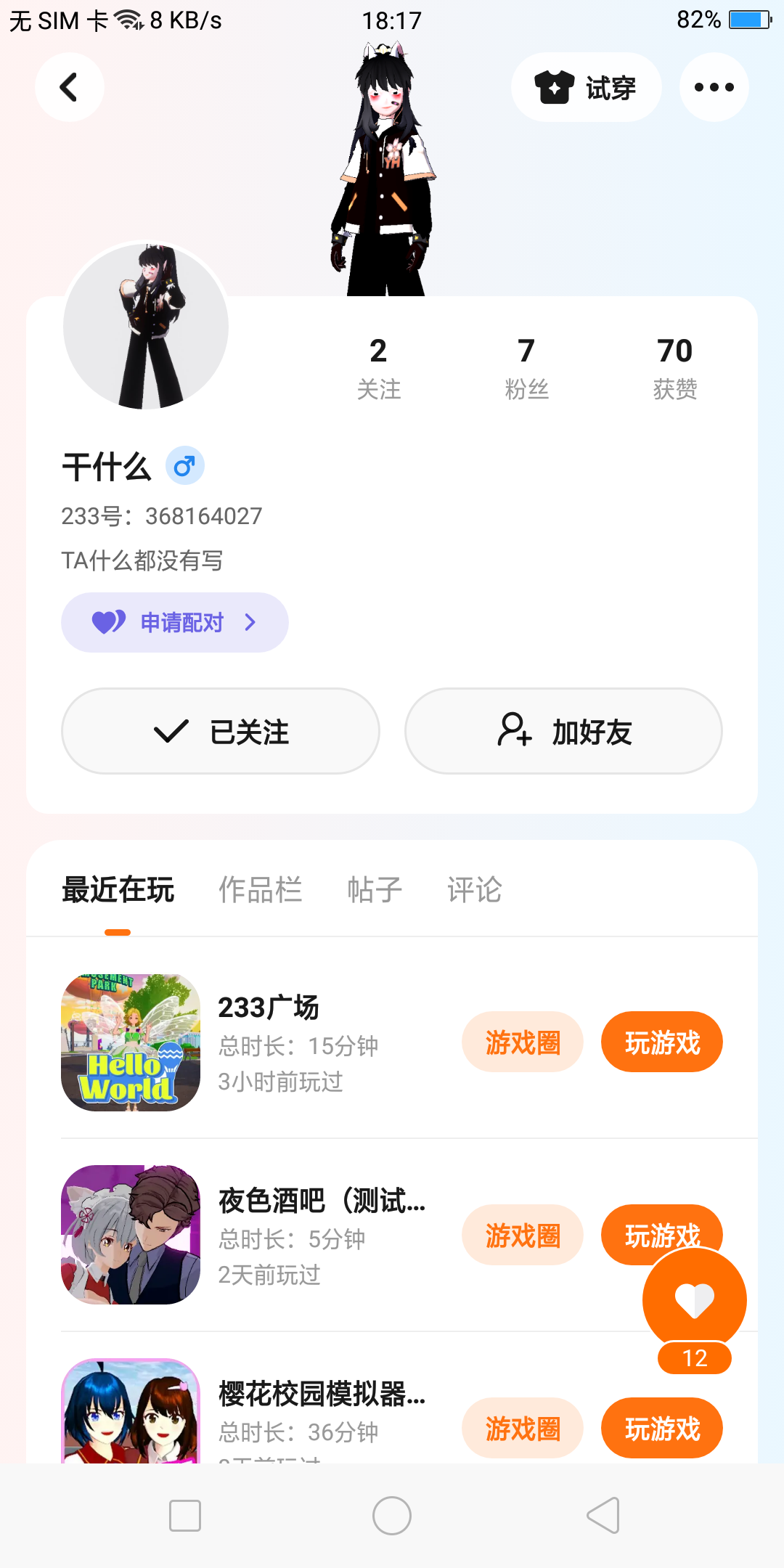View the 粉丝 followers list

[526, 368]
